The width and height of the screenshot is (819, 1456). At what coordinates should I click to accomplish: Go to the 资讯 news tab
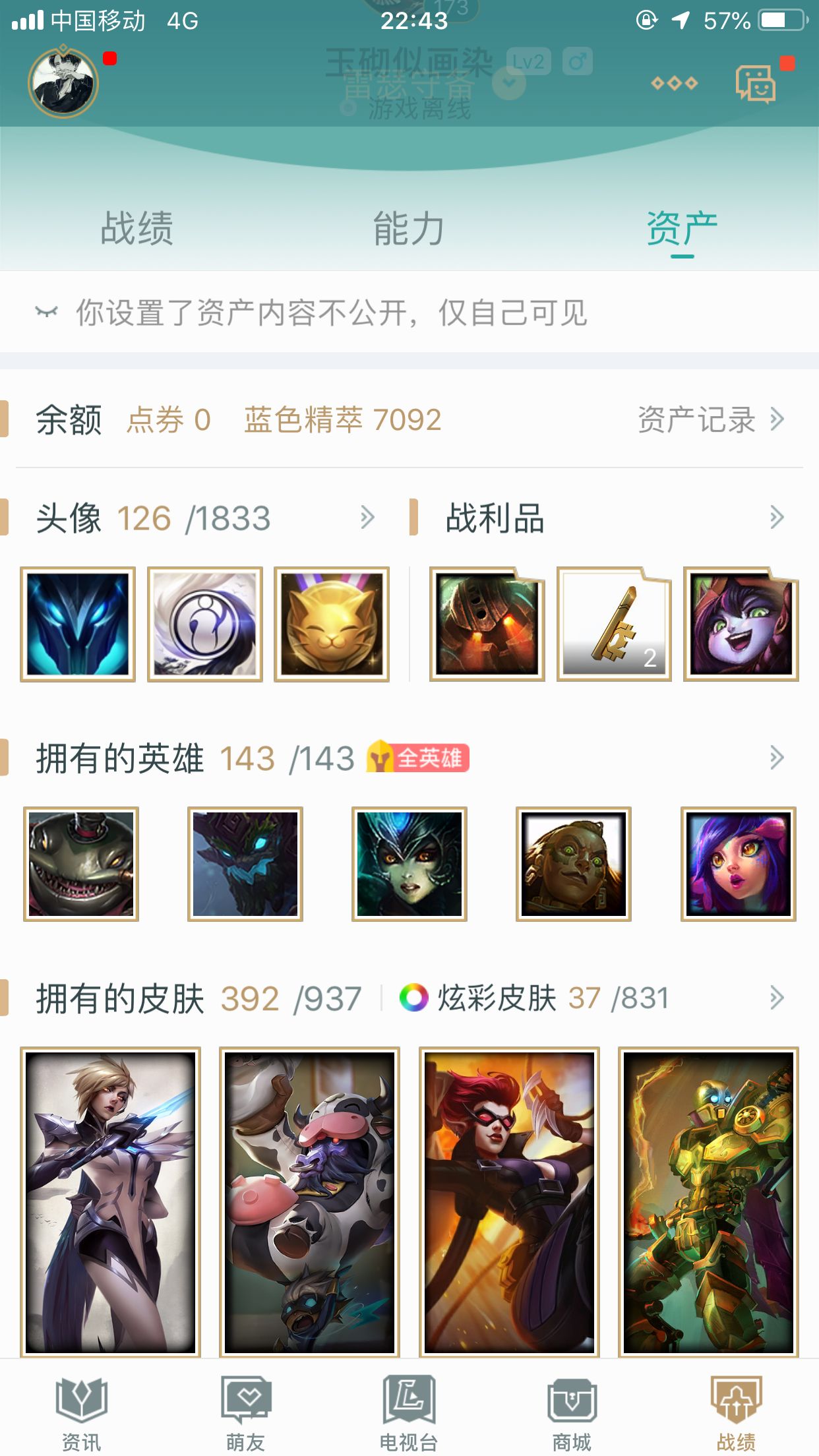click(81, 1412)
